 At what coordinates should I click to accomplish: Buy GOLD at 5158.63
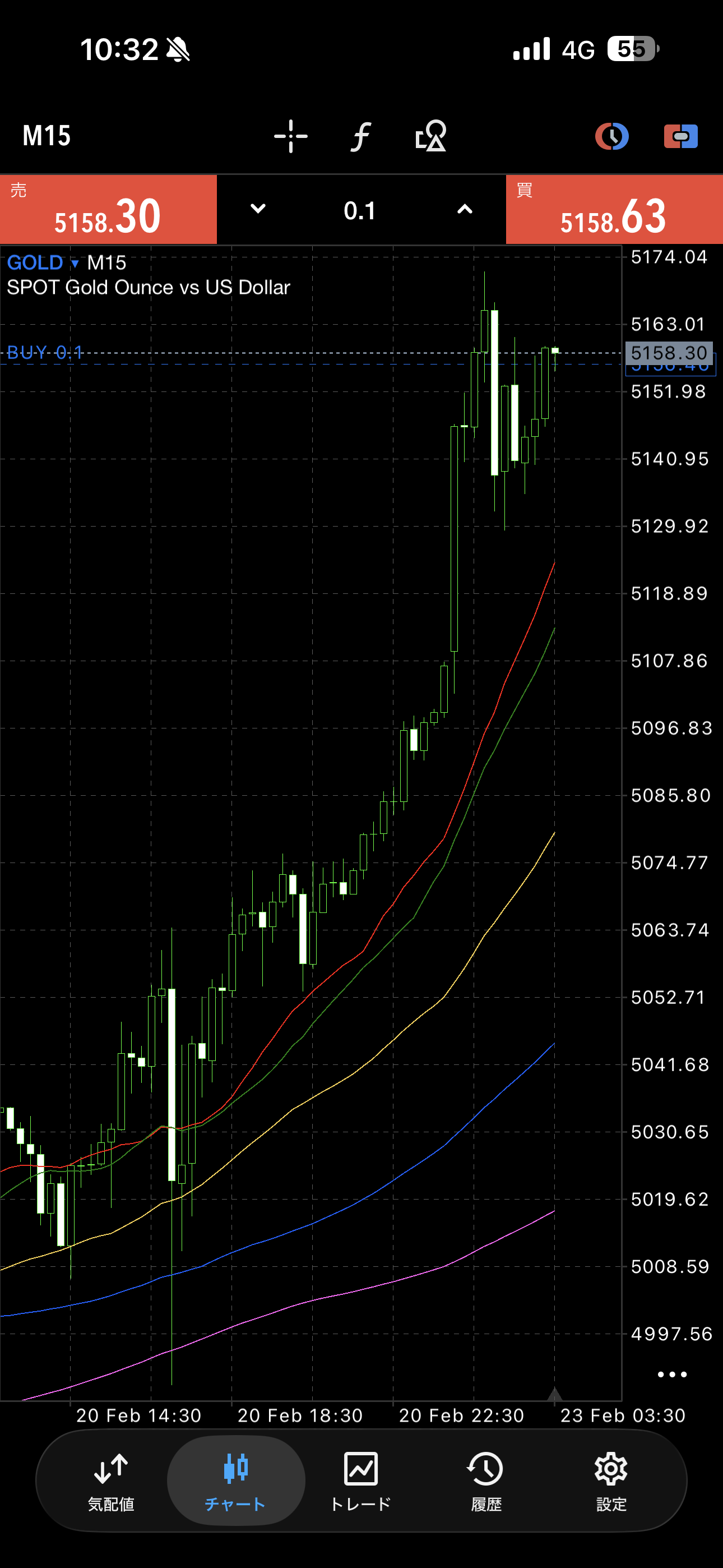coord(614,210)
